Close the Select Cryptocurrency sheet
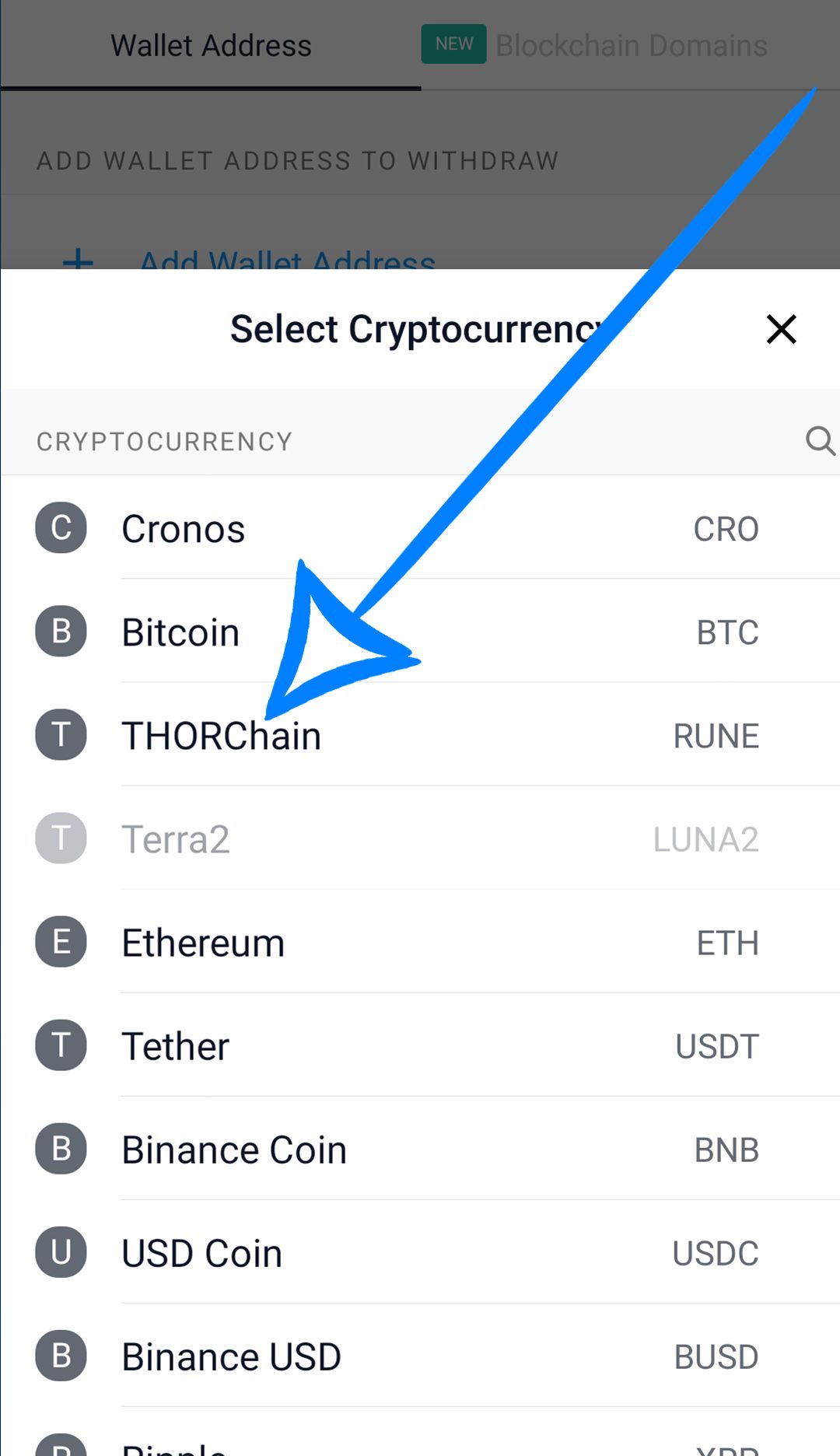 (x=781, y=329)
